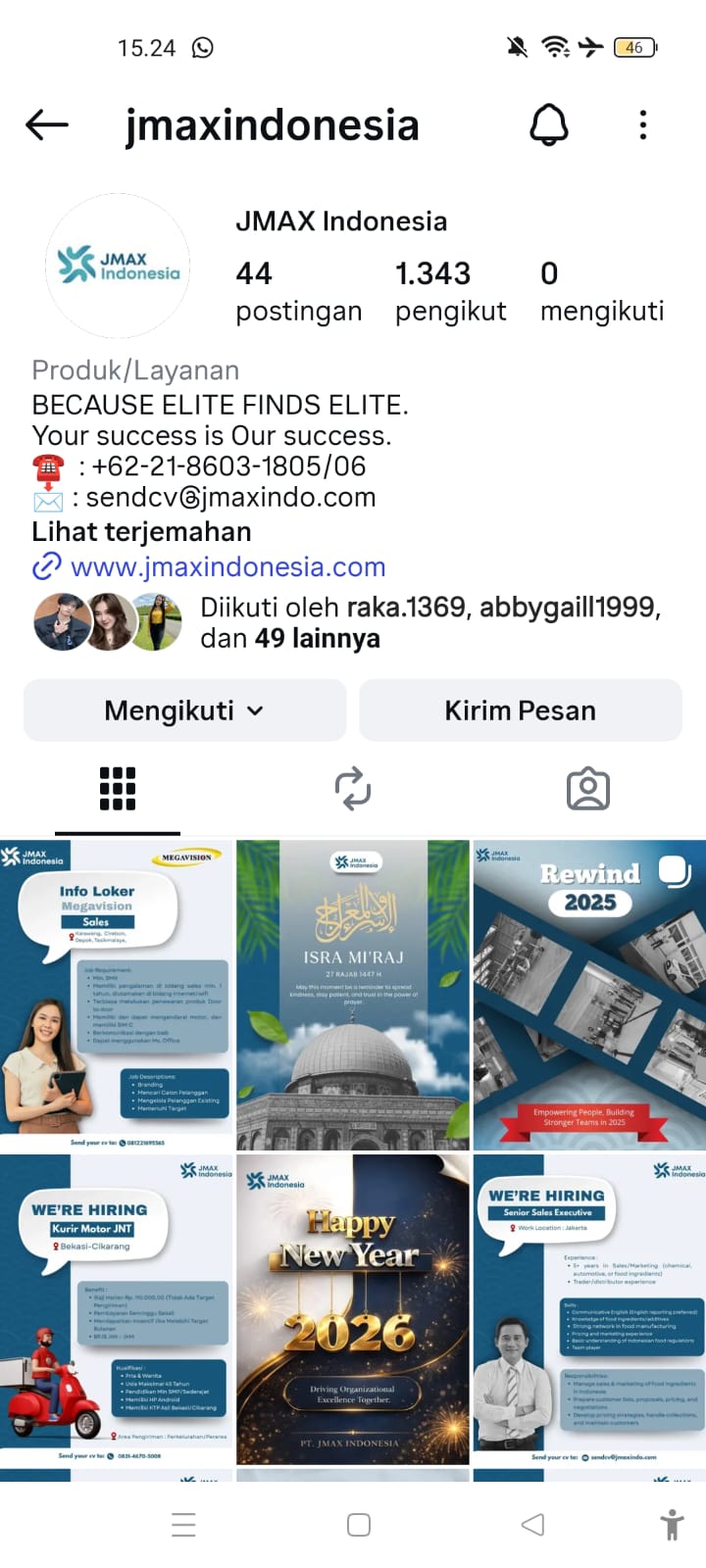Open the Isra Mi'raj post

(x=353, y=995)
